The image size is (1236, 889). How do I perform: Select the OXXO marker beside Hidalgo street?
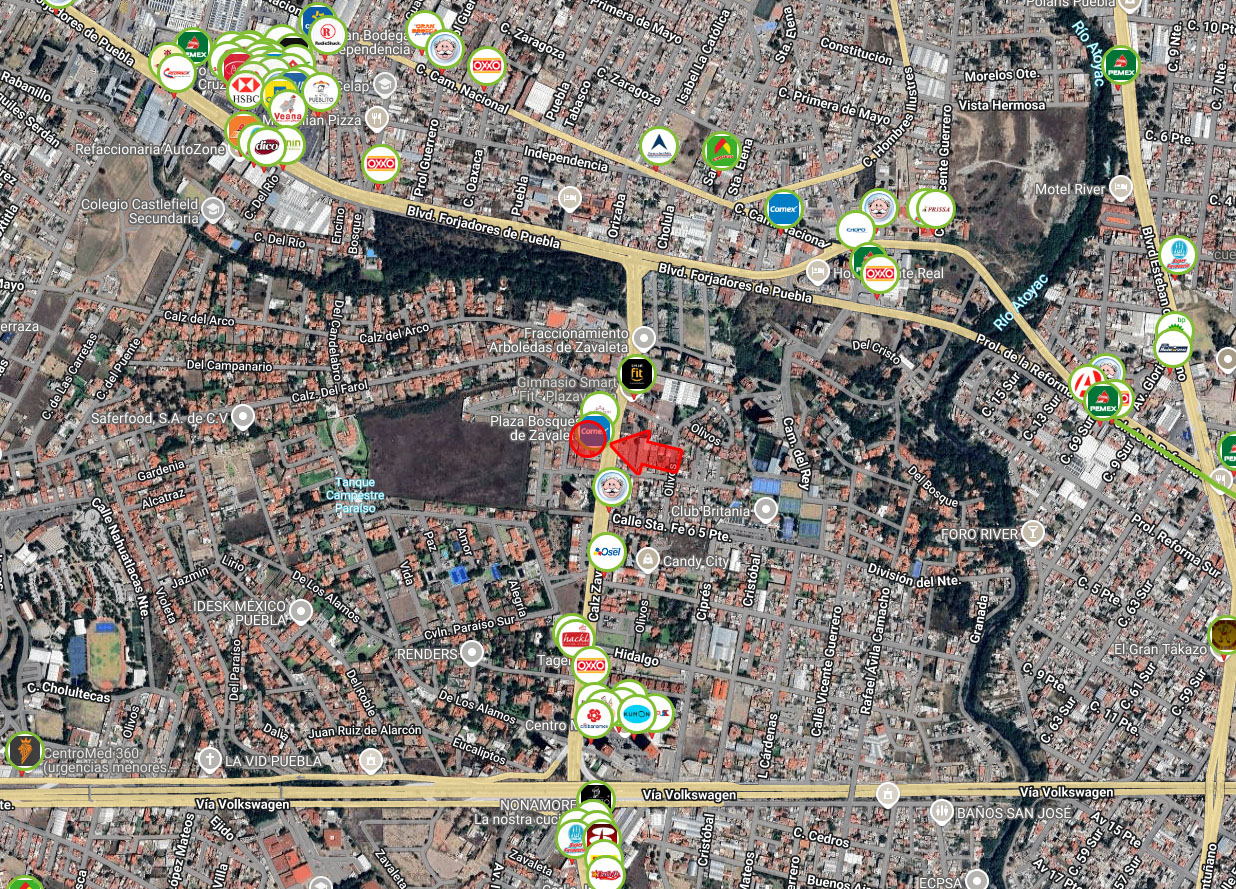(x=591, y=666)
